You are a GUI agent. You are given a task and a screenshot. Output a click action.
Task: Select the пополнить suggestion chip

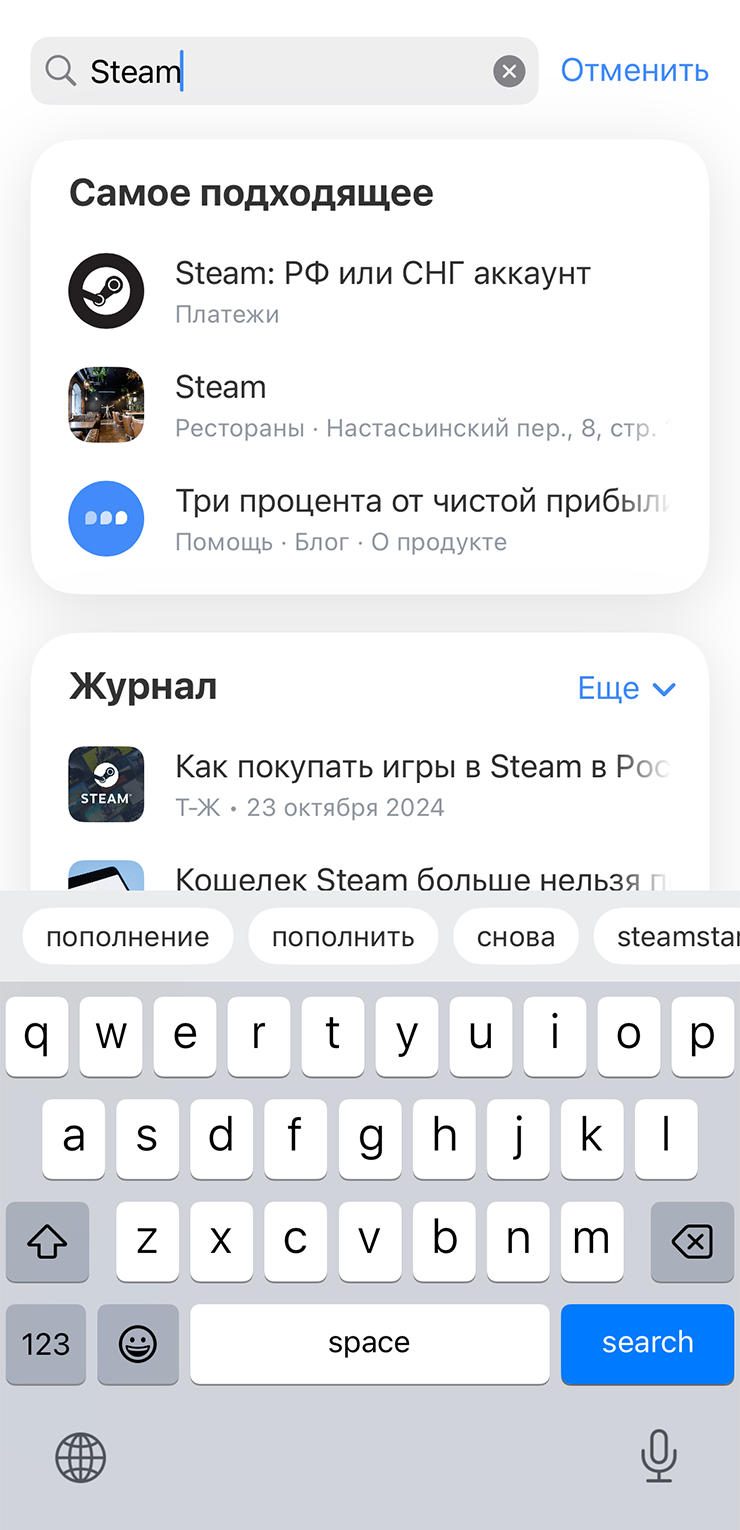343,937
